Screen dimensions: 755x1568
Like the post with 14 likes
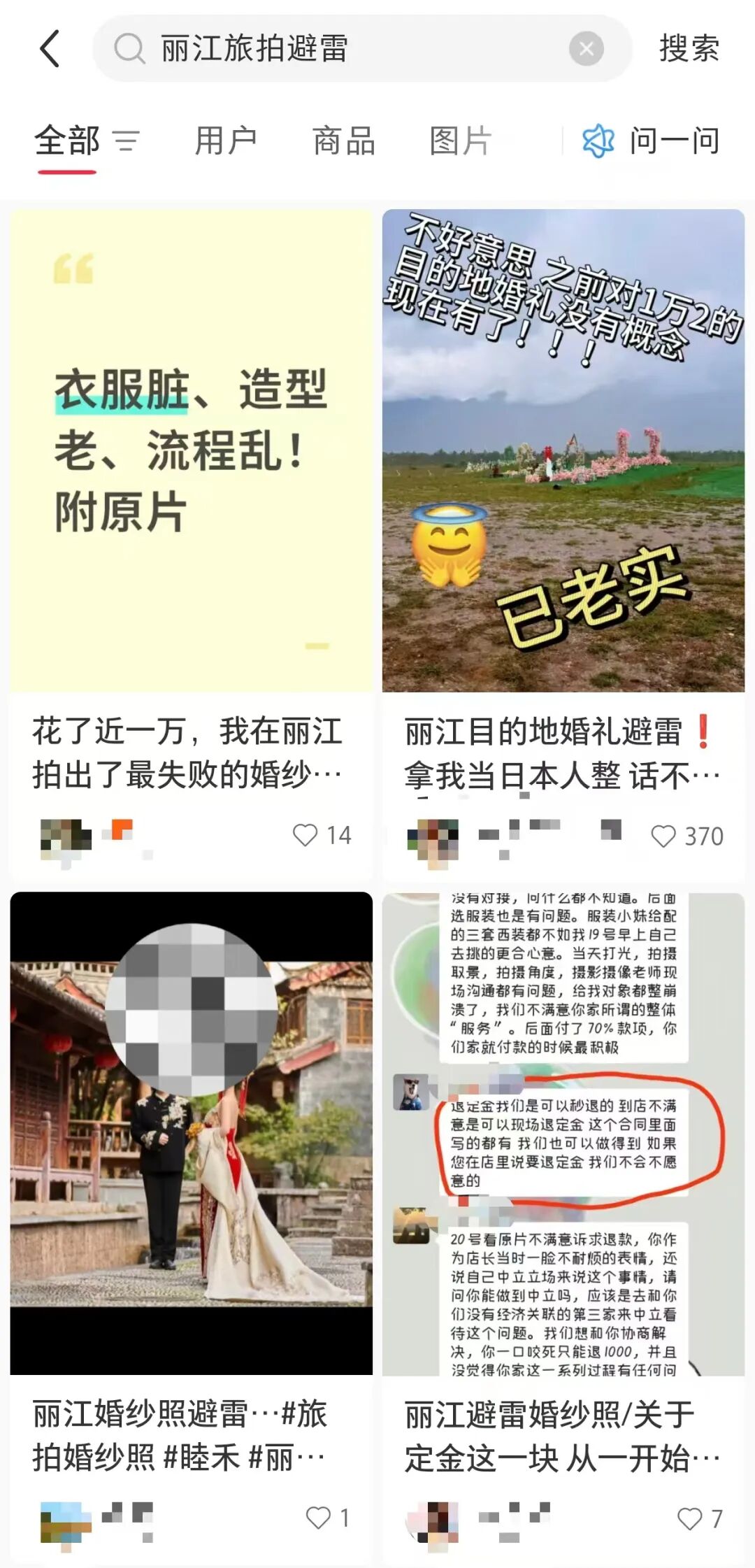coord(305,835)
